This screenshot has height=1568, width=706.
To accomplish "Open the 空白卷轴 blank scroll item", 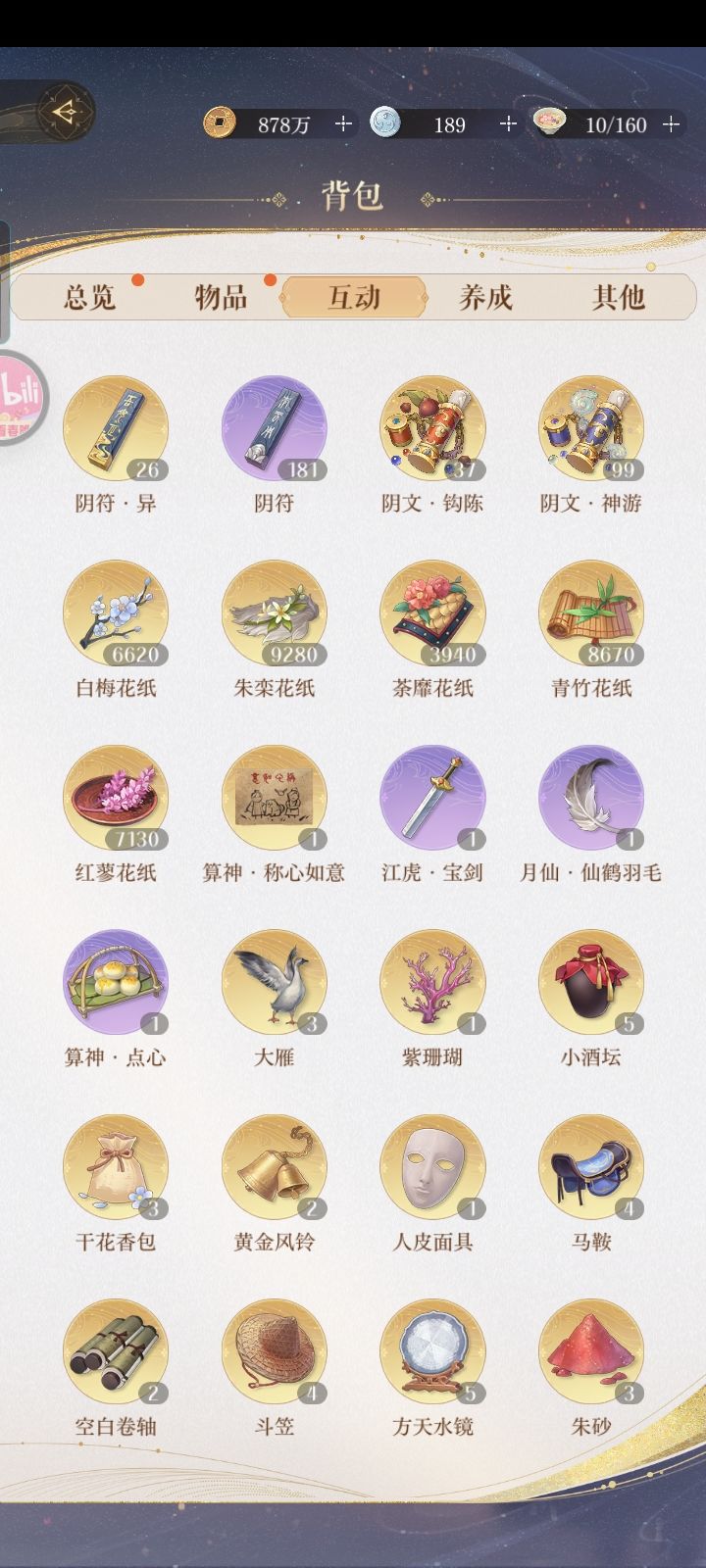I will tap(115, 1350).
